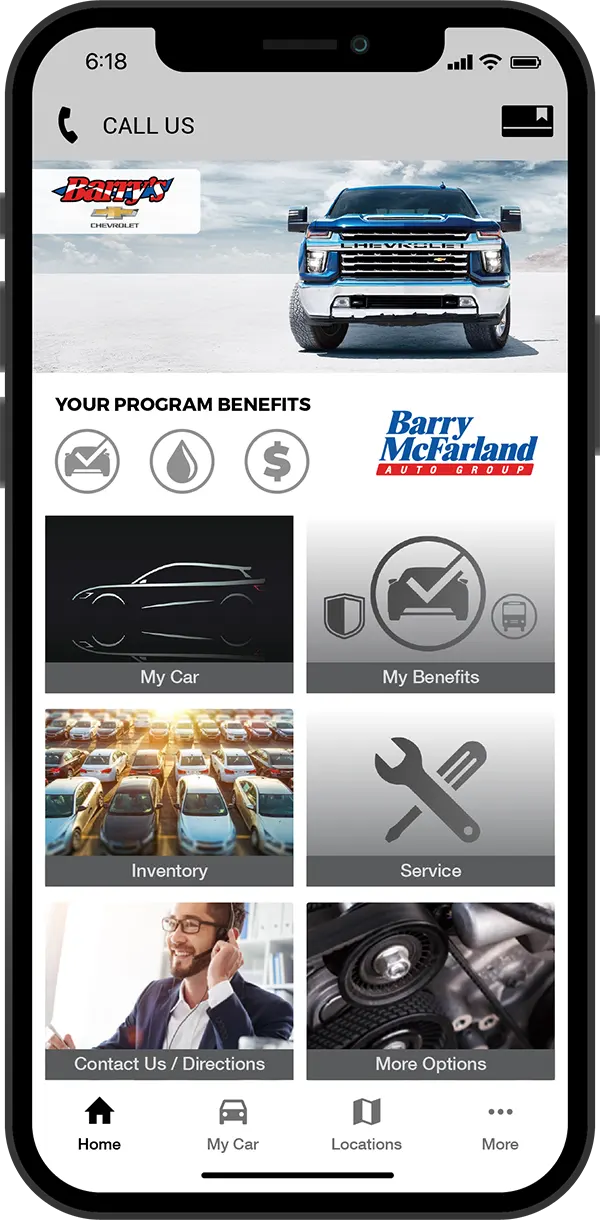This screenshot has width=600, height=1220.
Task: Open the vehicle check benefit icon
Action: pyautogui.click(x=87, y=461)
